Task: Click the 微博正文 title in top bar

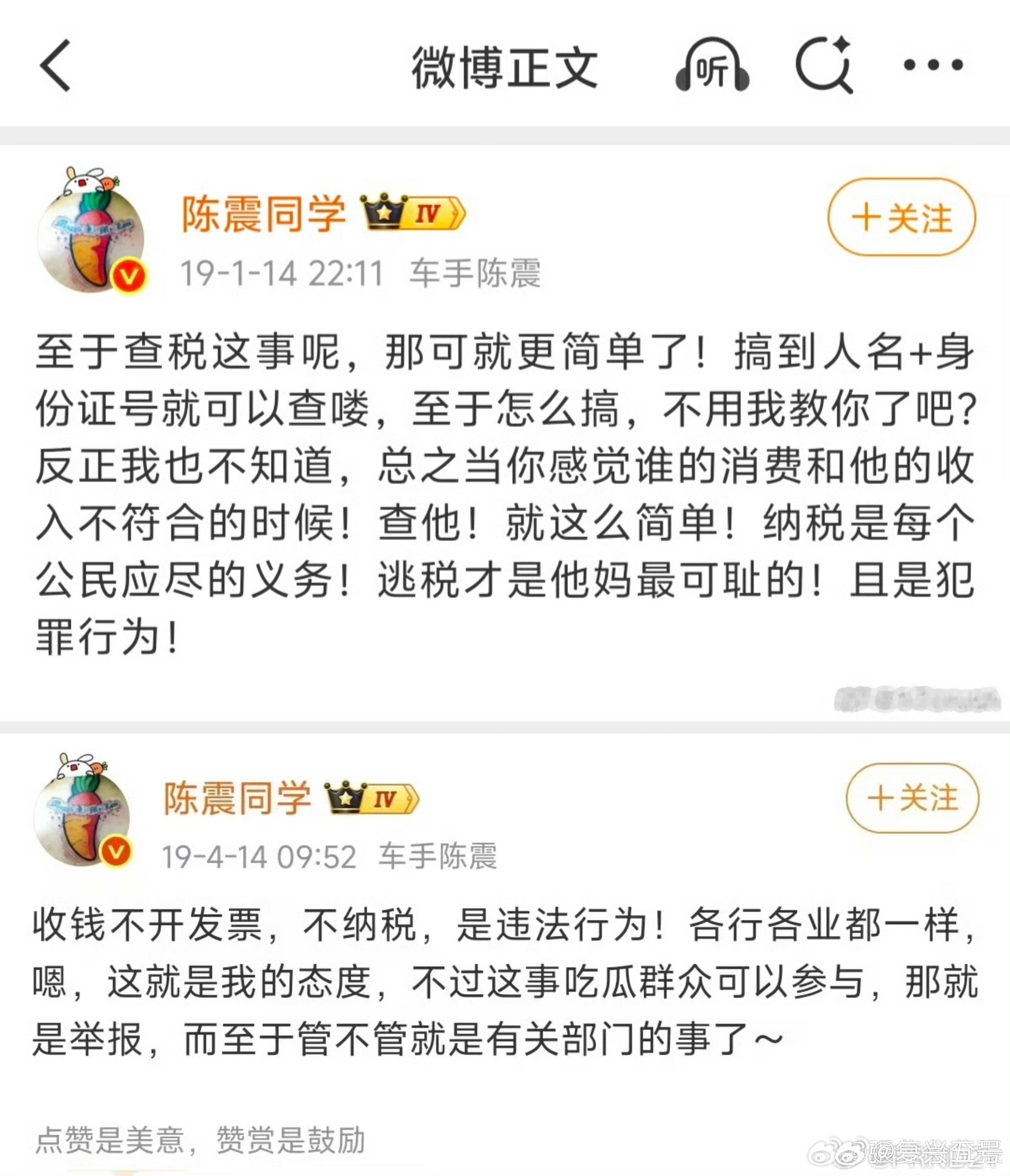Action: (505, 66)
